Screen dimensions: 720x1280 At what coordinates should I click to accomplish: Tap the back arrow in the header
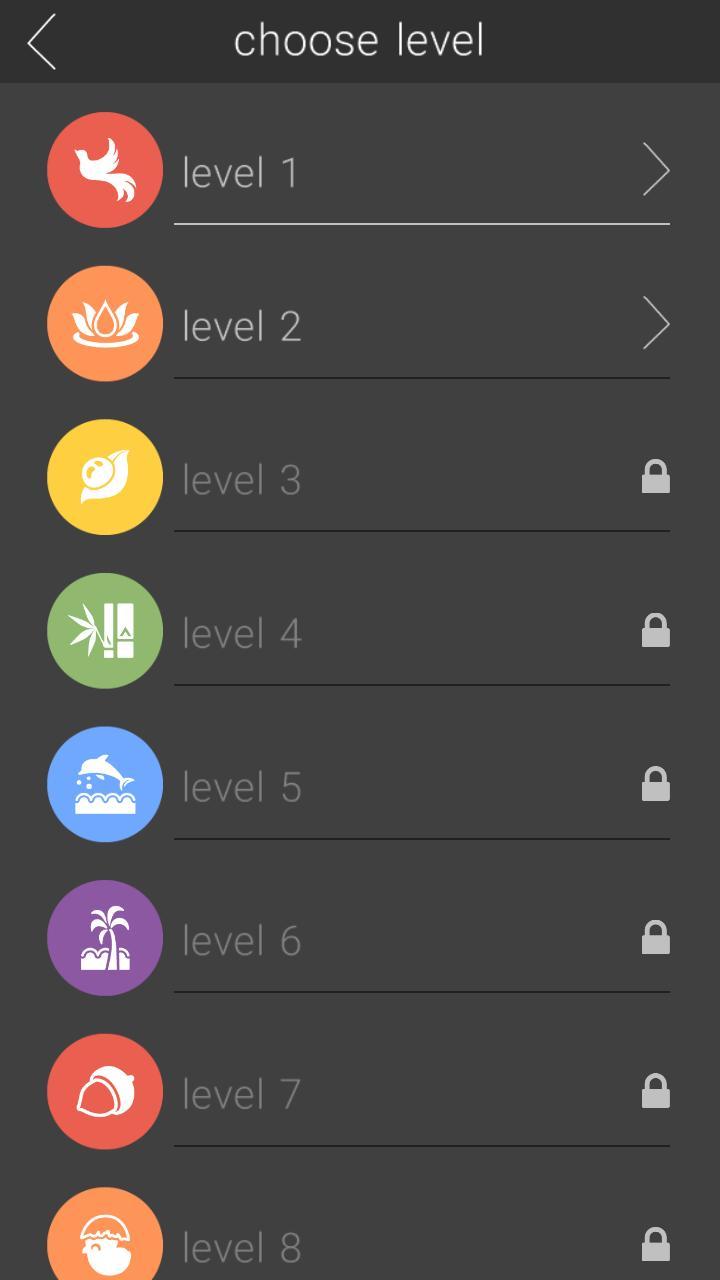click(42, 41)
